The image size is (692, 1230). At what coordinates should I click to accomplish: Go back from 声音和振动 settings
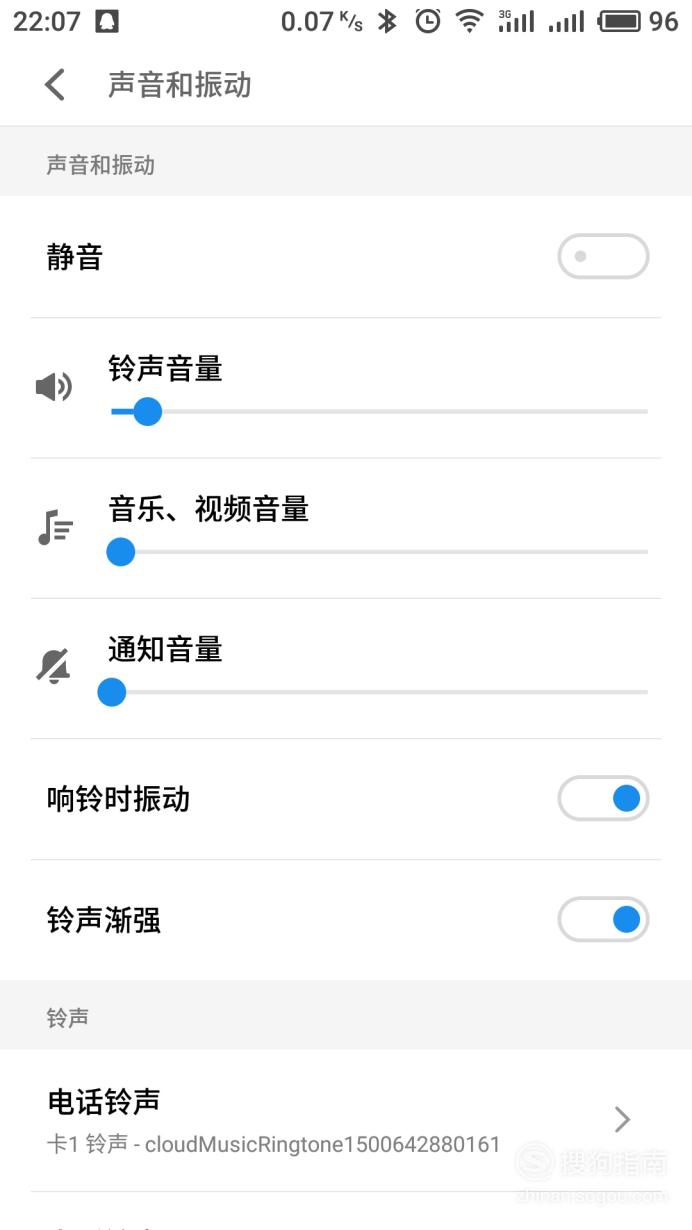click(x=55, y=85)
